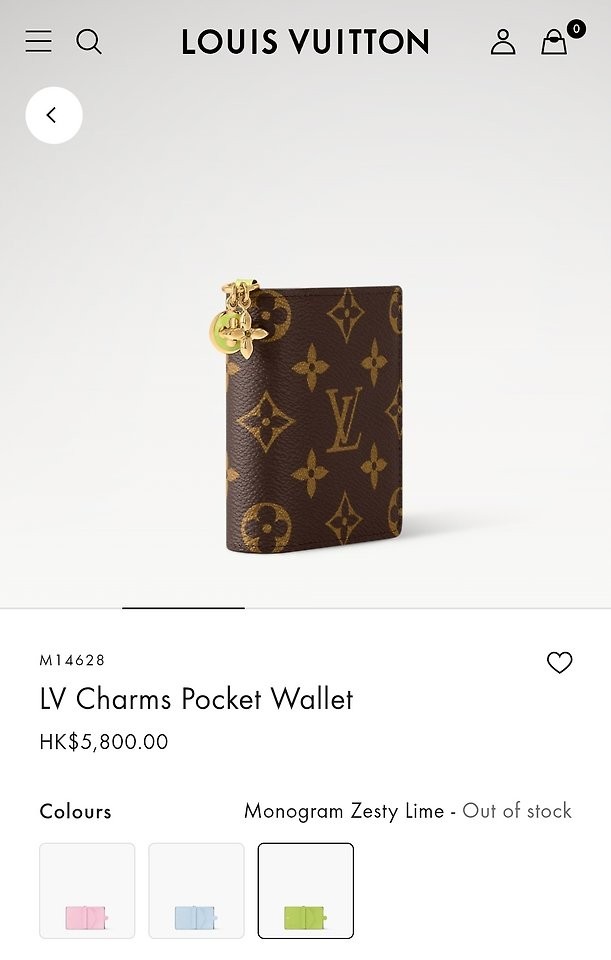Image resolution: width=611 pixels, height=960 pixels.
Task: Go back with the arrow button
Action: [x=53, y=115]
